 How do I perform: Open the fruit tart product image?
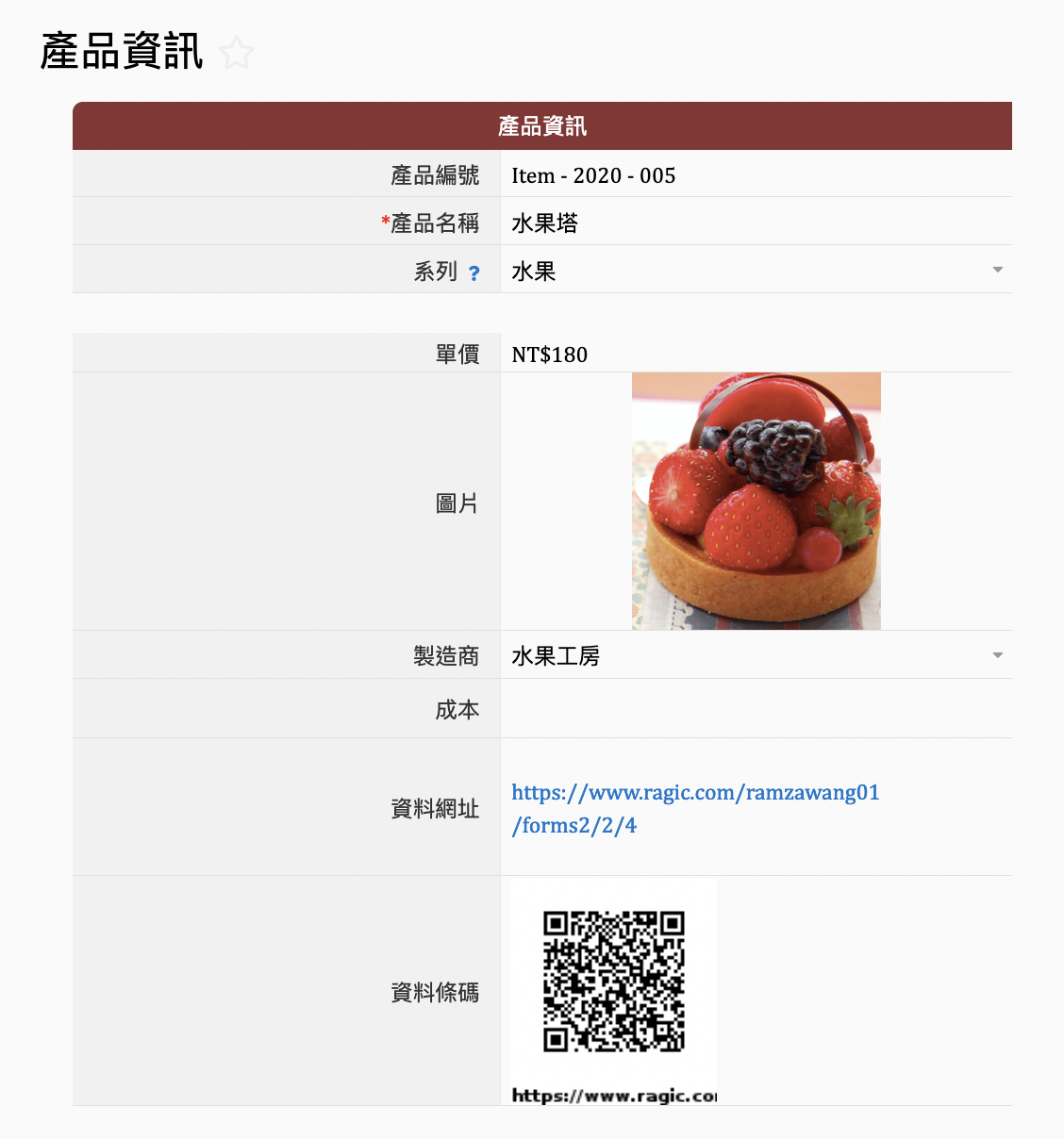point(756,501)
